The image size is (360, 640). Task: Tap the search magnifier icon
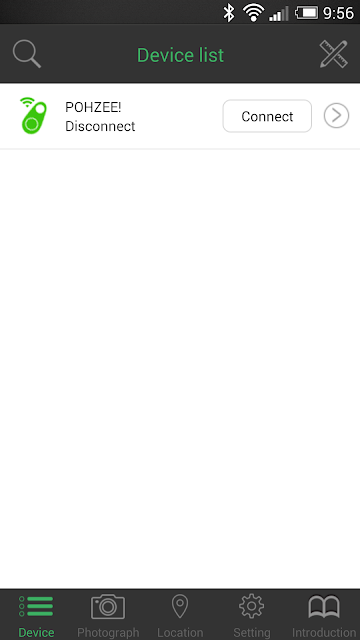[x=27, y=54]
